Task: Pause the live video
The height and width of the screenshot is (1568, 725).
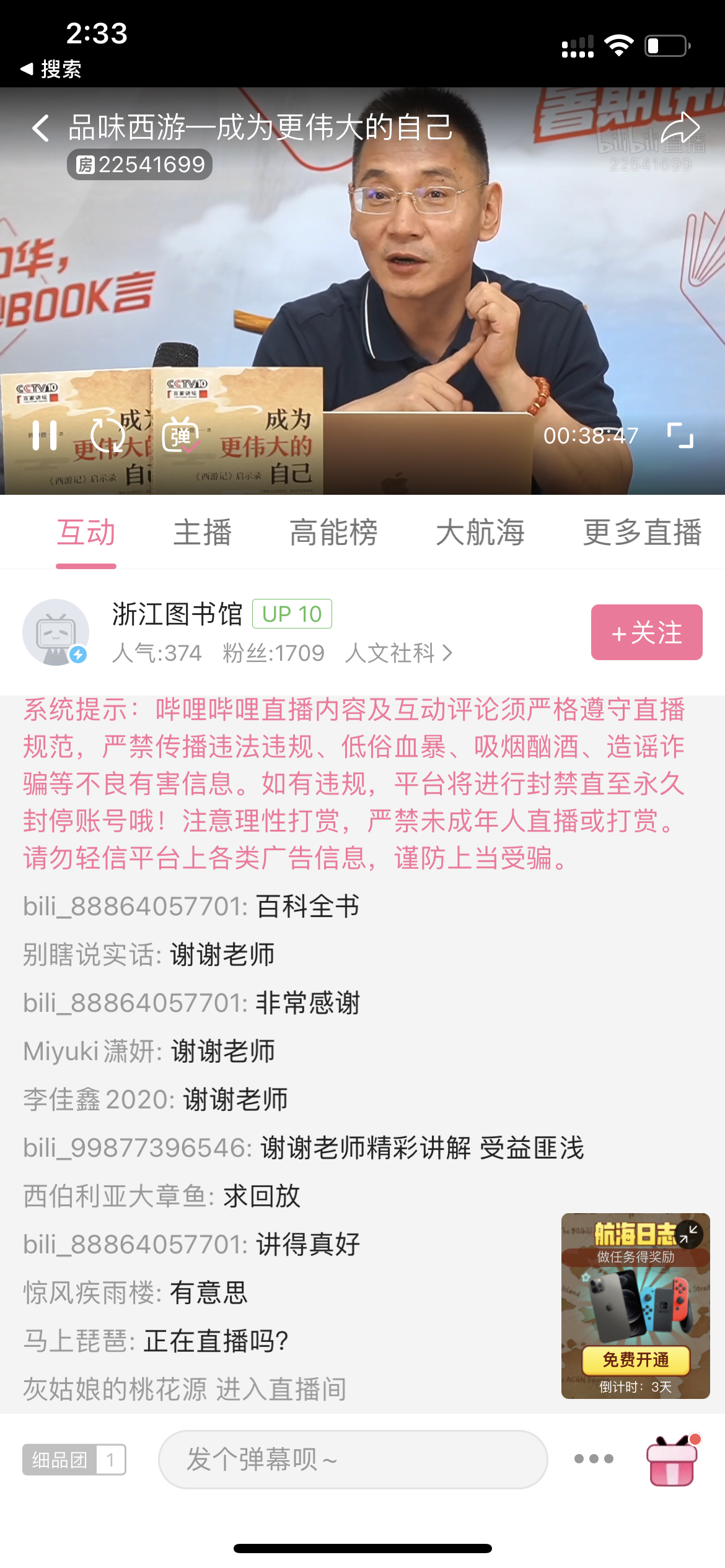Action: click(45, 435)
